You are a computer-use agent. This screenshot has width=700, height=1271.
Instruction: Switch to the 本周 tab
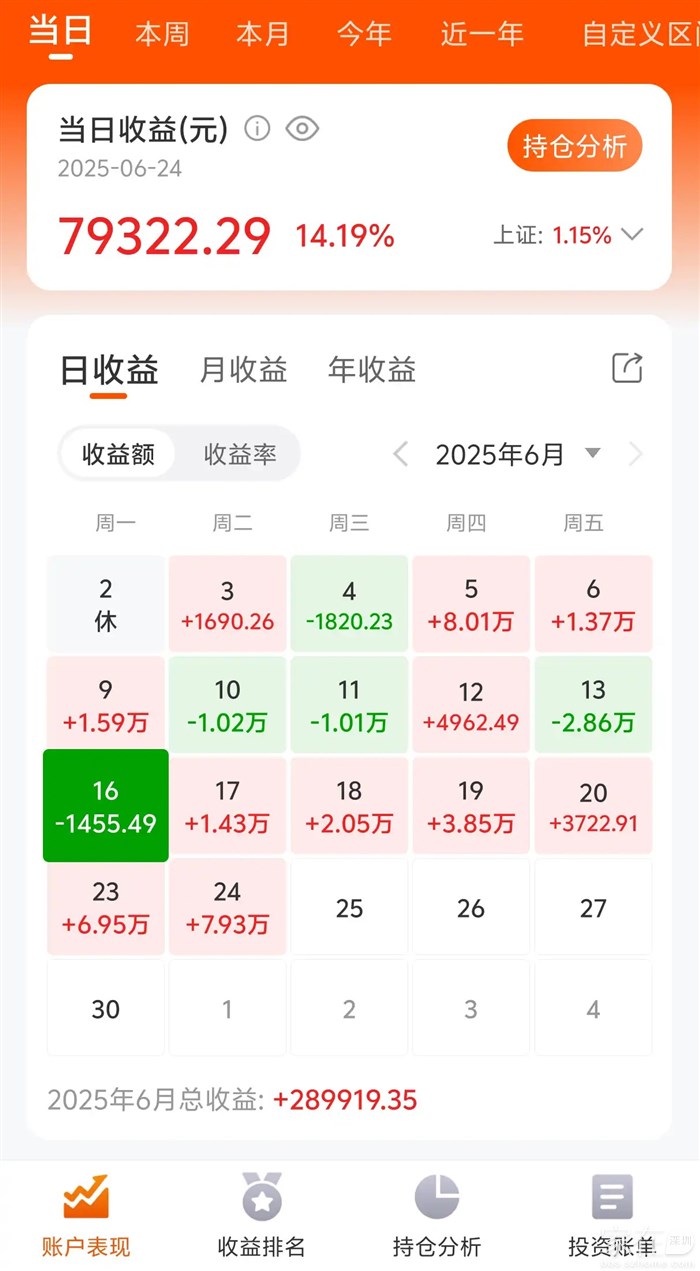pos(162,34)
